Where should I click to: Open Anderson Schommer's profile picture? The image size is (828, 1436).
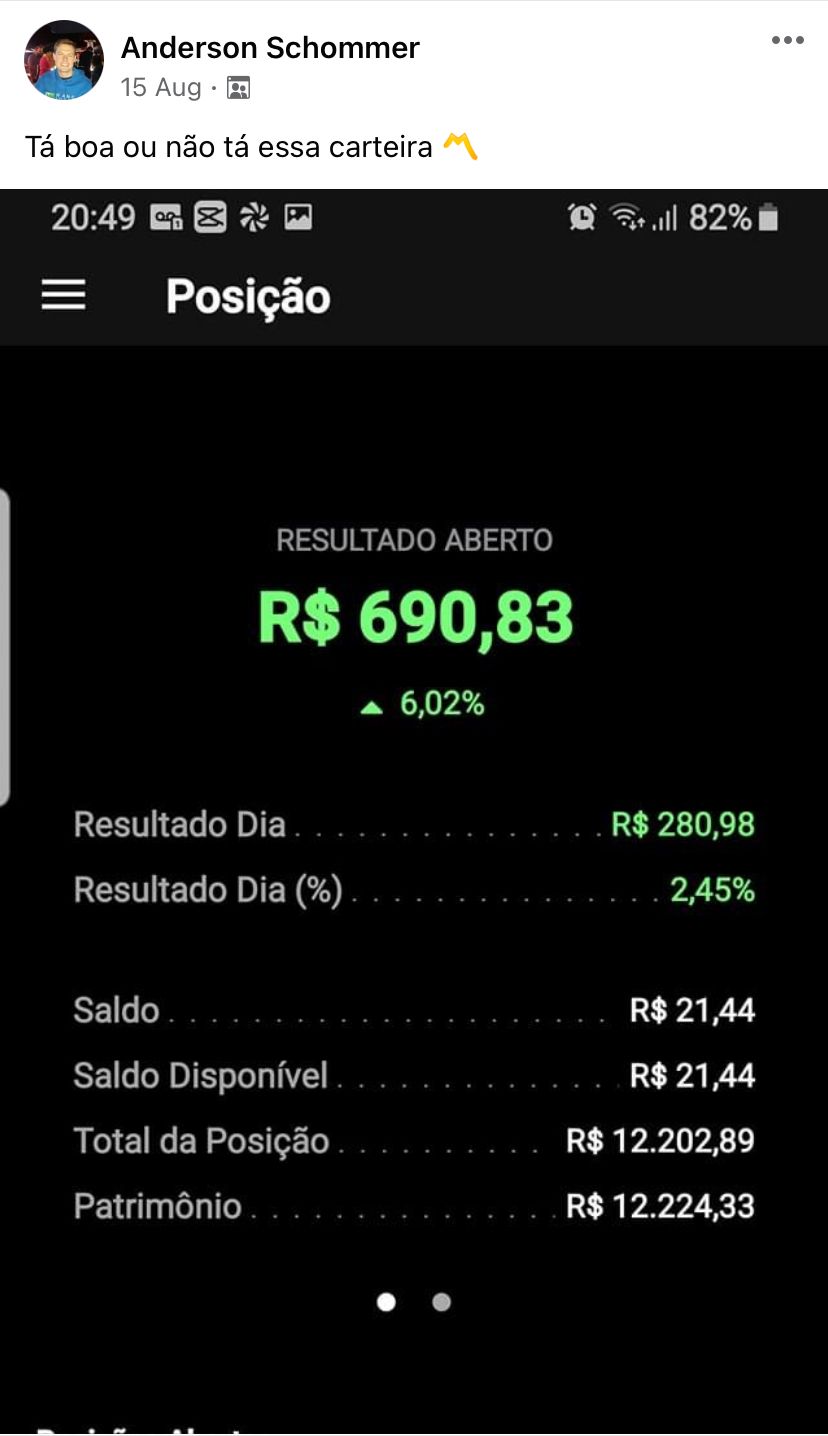click(x=64, y=60)
